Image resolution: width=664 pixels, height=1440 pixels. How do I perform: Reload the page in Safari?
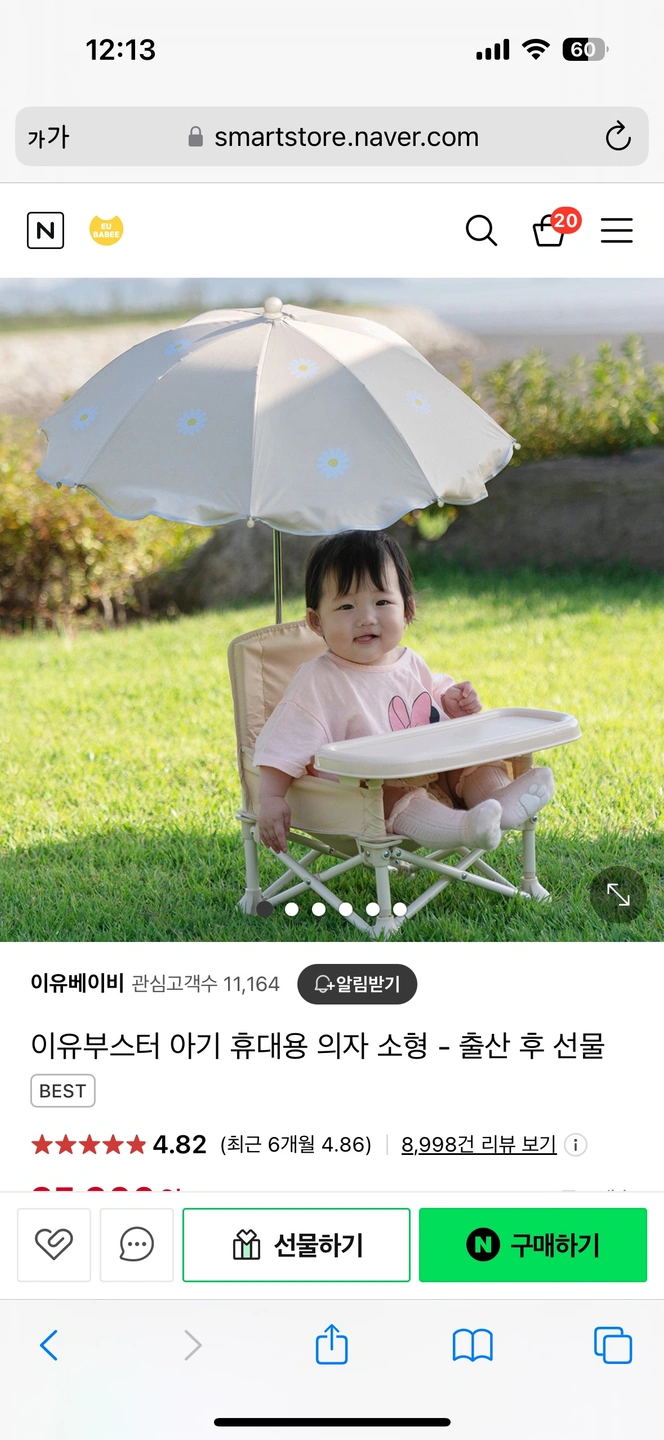[618, 137]
